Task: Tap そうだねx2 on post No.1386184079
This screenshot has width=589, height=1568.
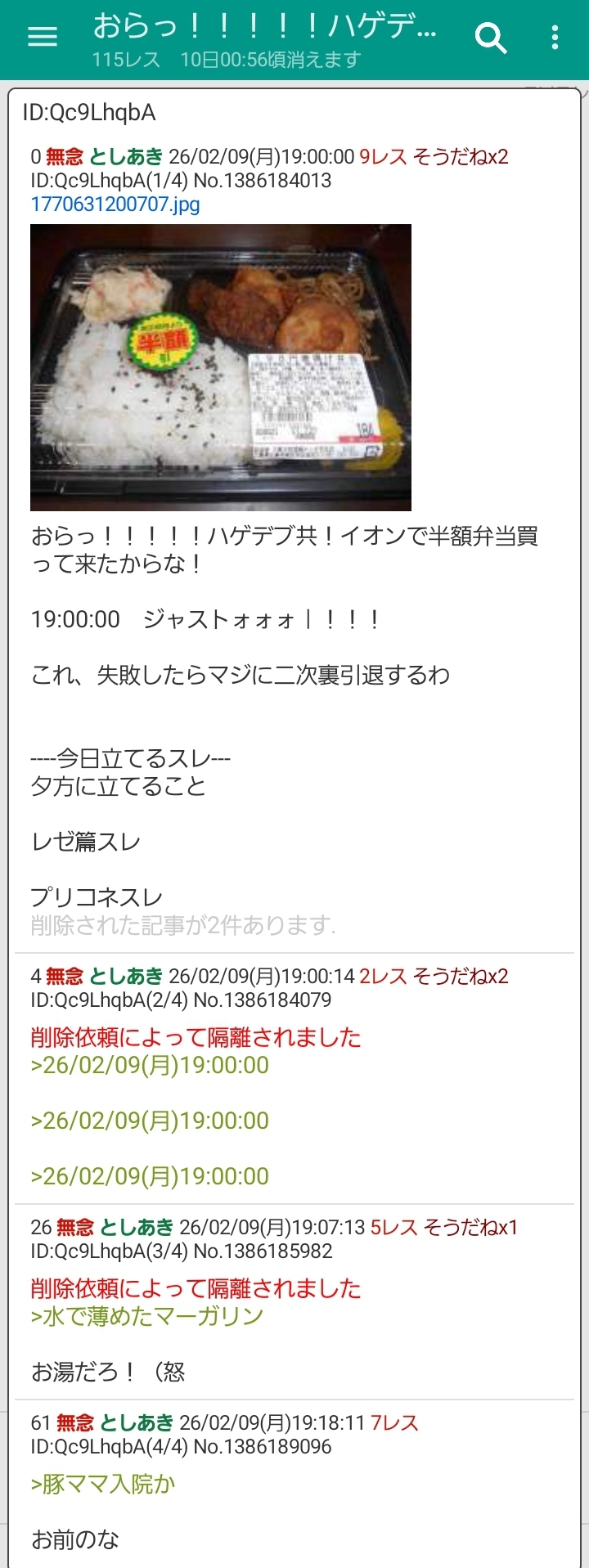Action: [x=461, y=976]
